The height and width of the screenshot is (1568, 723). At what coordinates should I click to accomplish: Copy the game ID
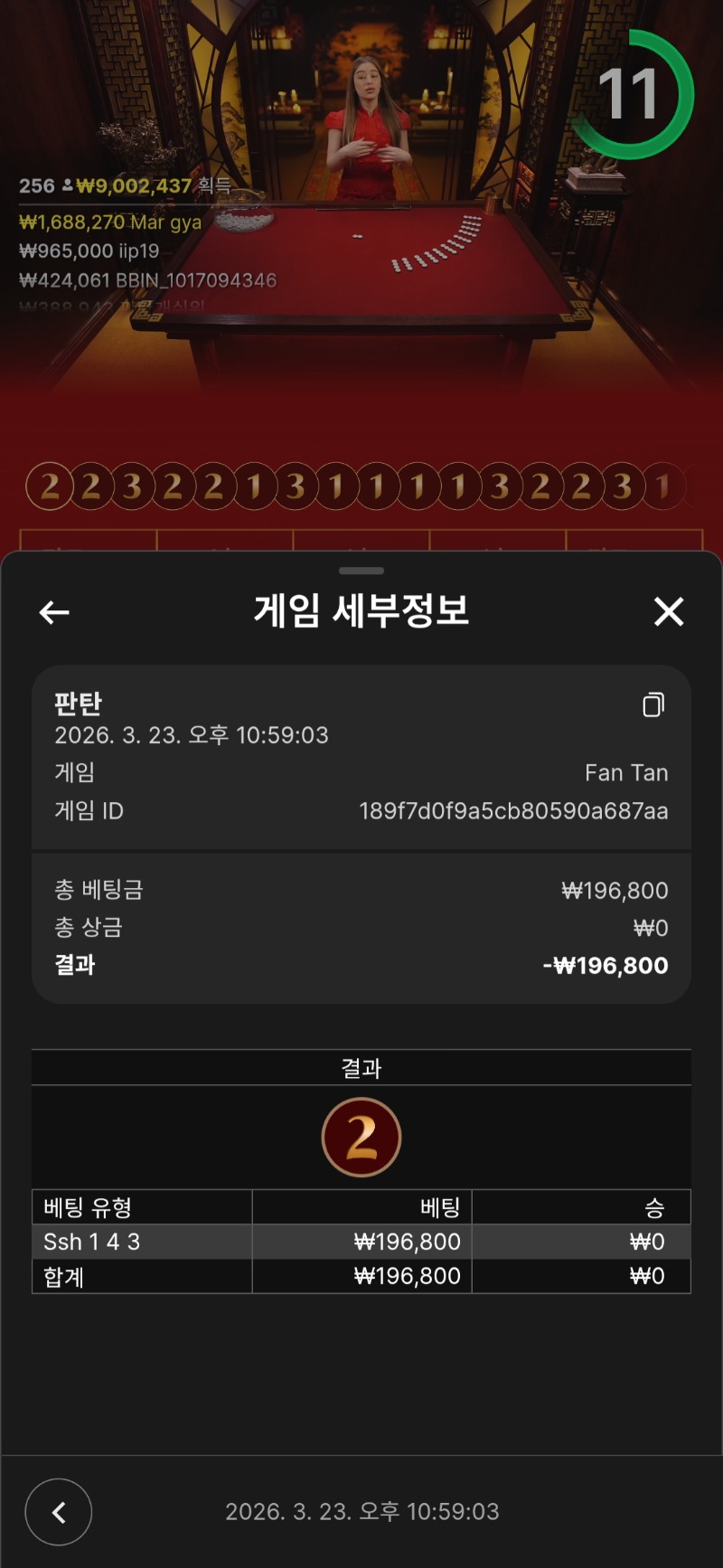[653, 704]
